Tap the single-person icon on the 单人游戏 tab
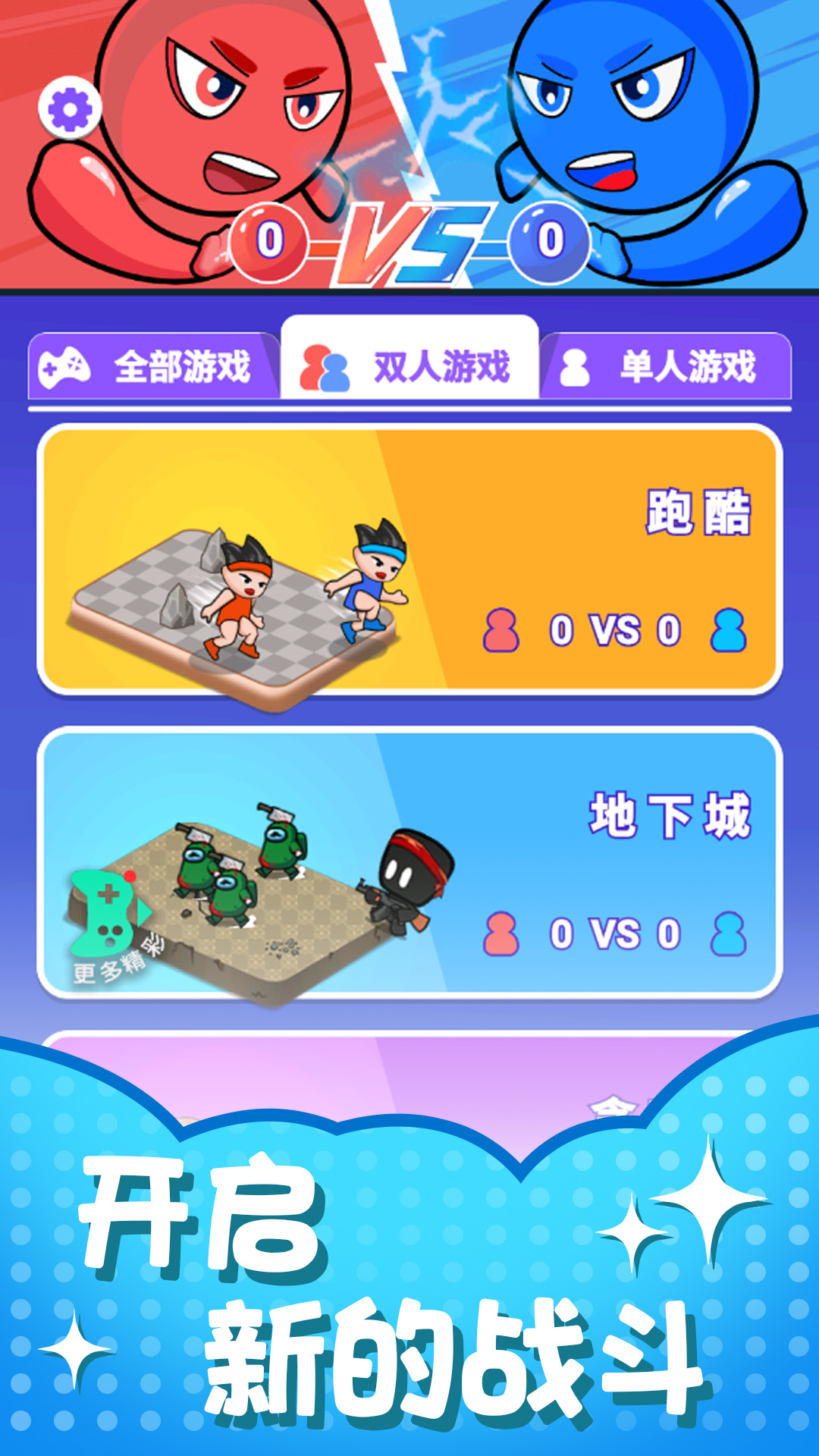The height and width of the screenshot is (1456, 819). [x=576, y=366]
